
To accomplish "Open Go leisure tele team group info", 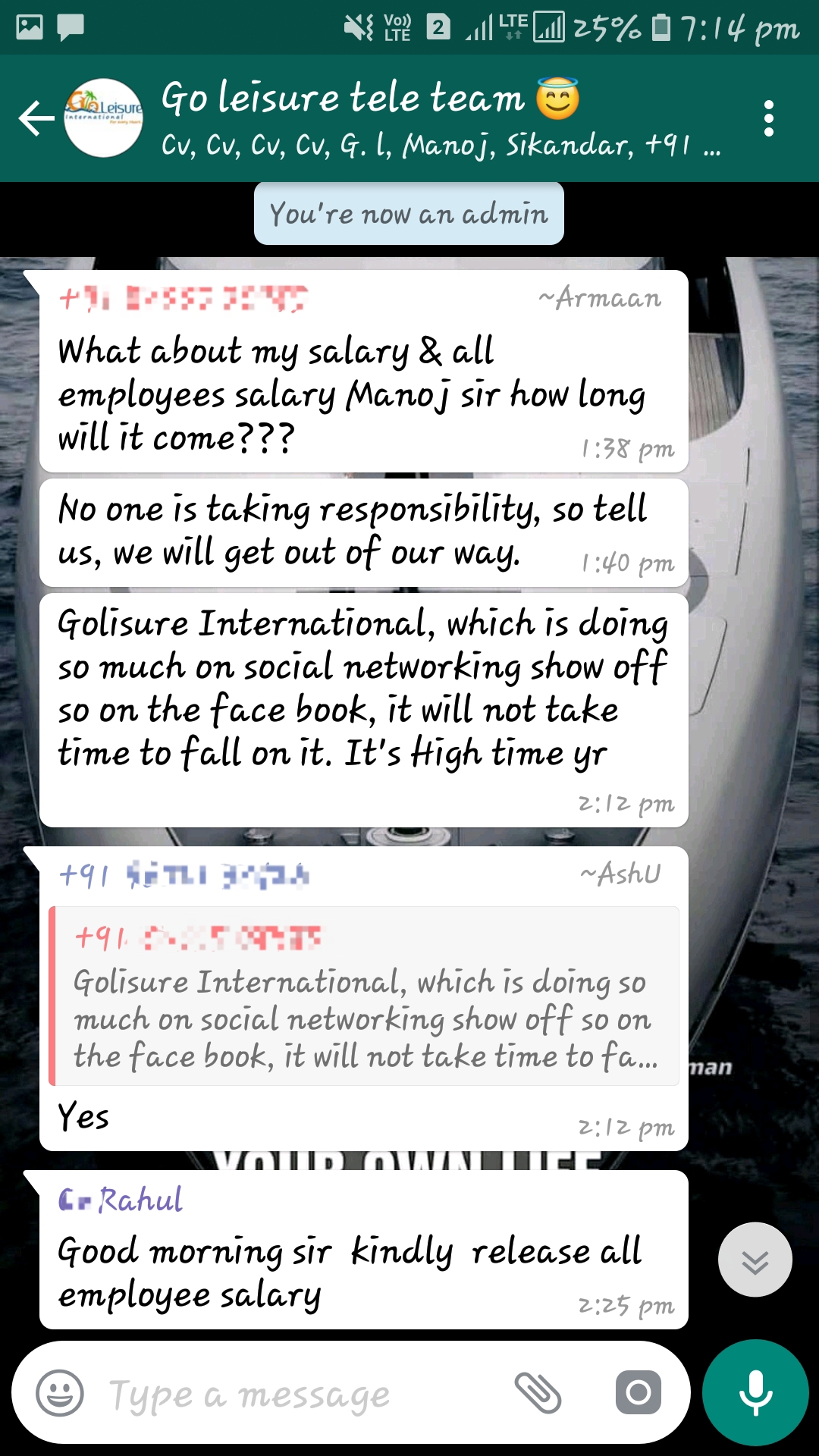I will point(425,119).
